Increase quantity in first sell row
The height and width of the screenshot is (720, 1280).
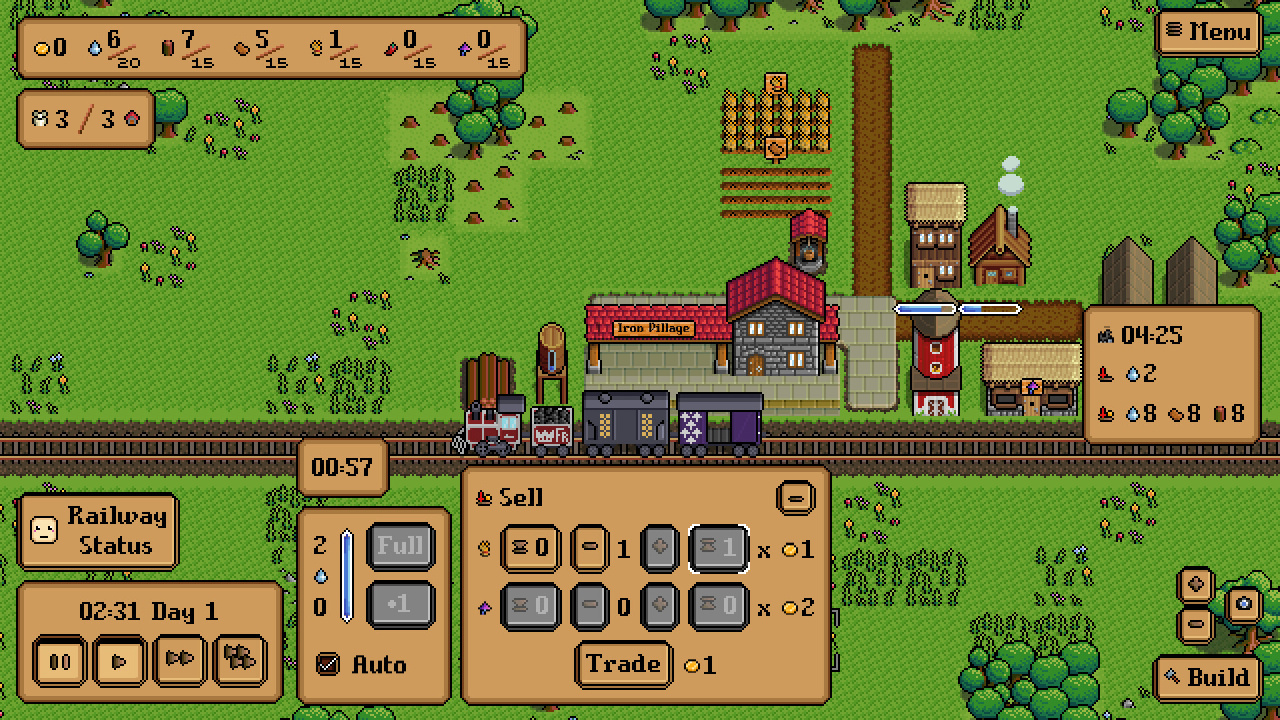(x=660, y=549)
